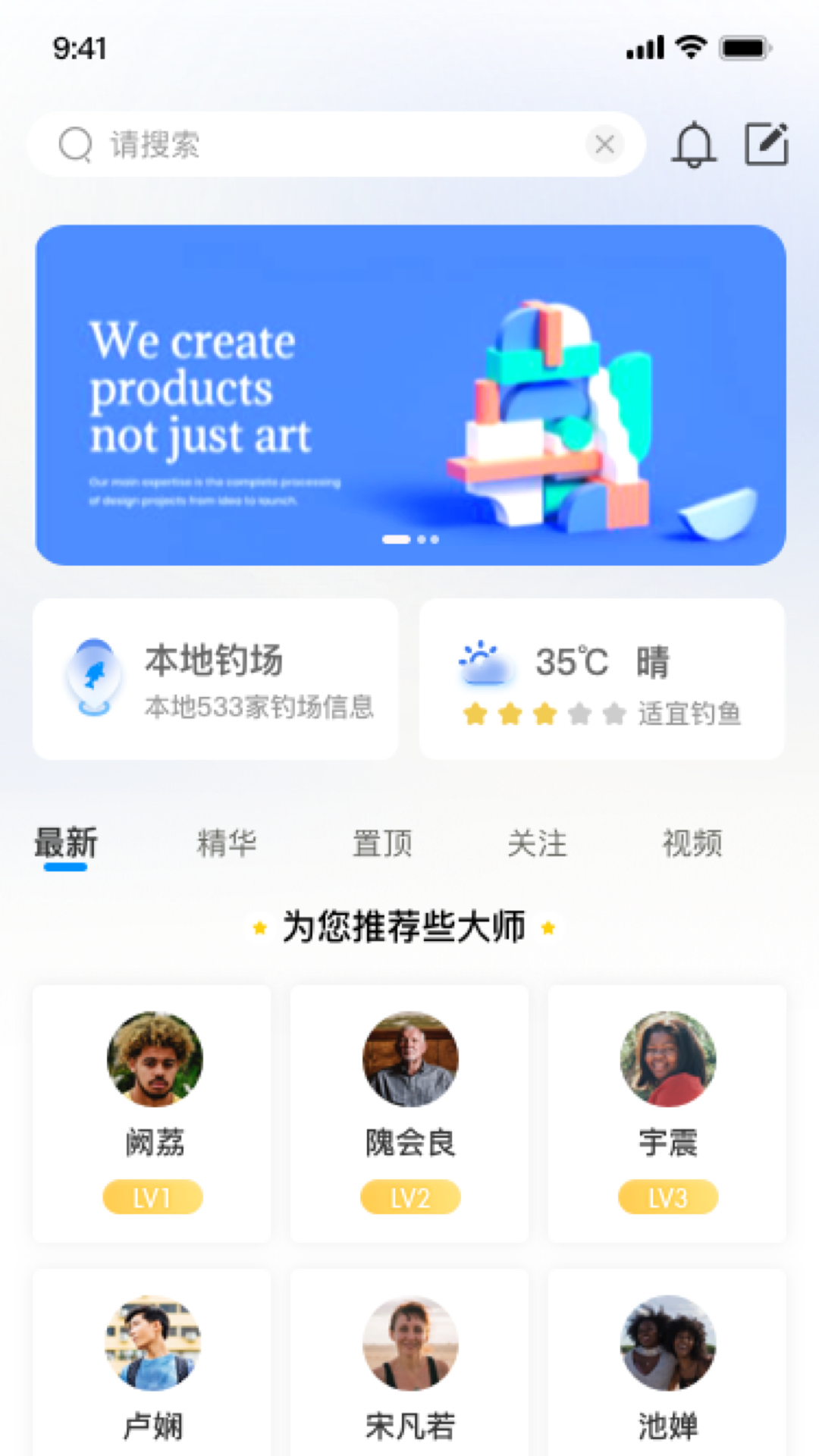Select the 置顶 tab
819x1456 pixels.
pyautogui.click(x=382, y=843)
